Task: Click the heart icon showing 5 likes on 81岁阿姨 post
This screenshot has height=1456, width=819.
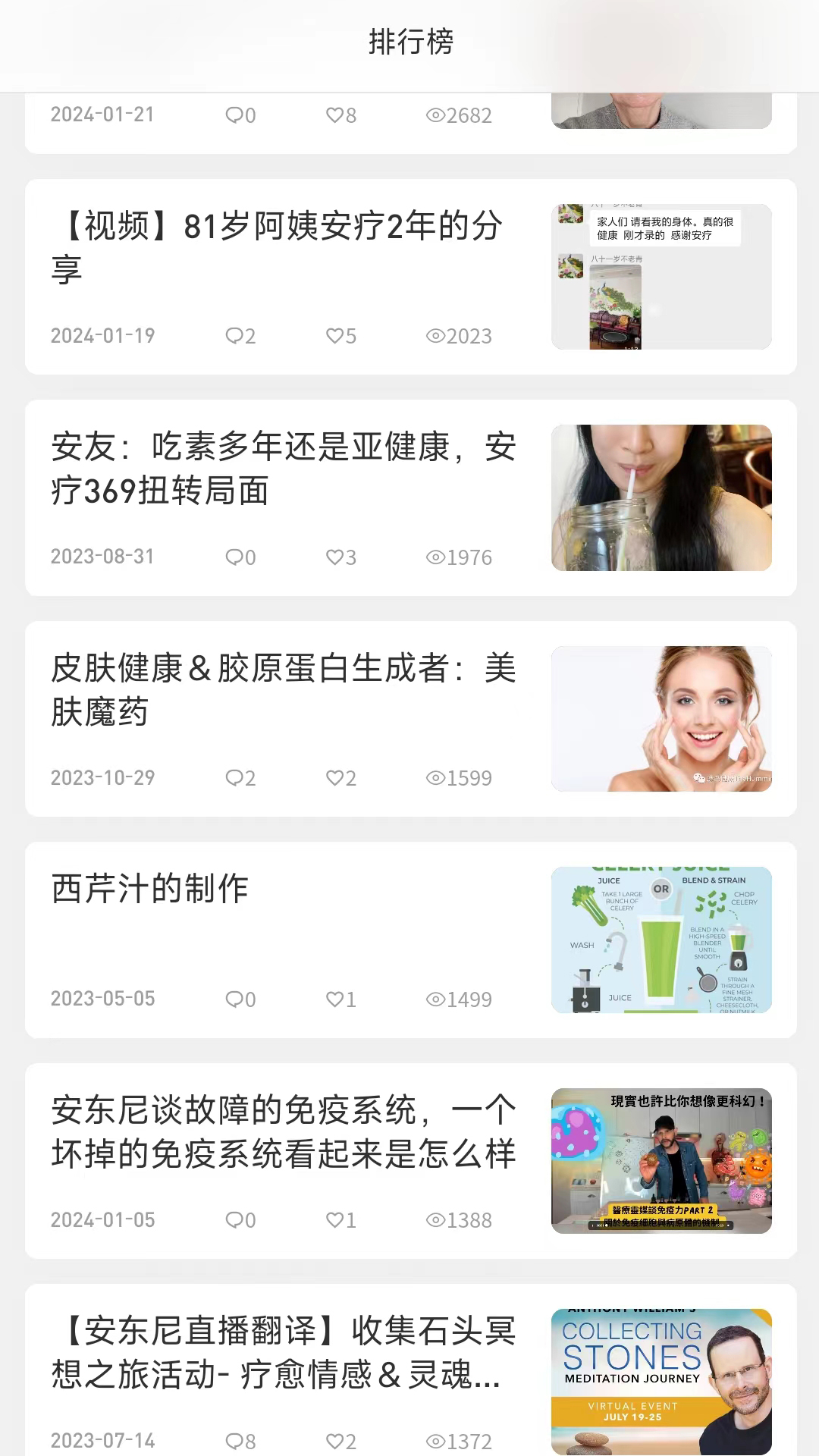Action: coord(334,336)
